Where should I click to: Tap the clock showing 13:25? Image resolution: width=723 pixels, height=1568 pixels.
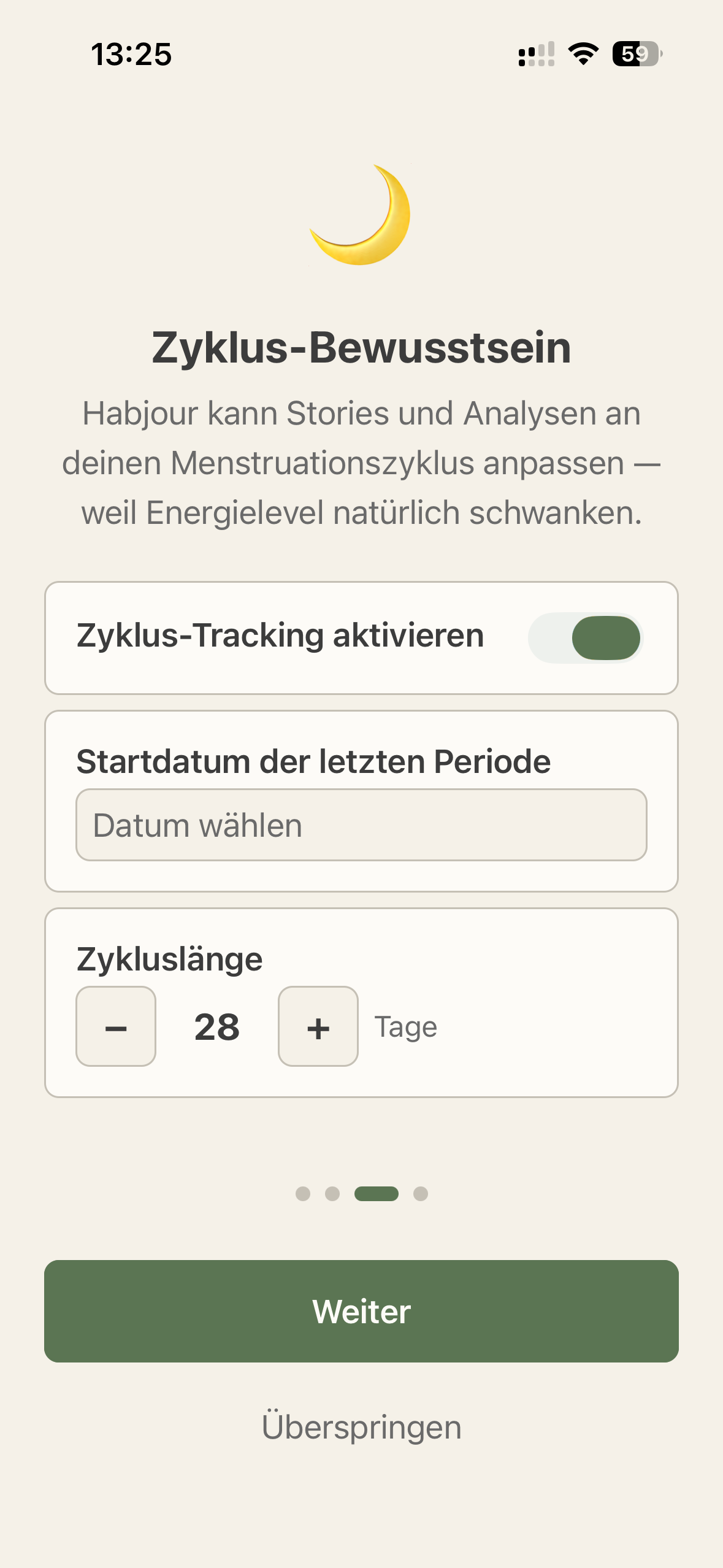tap(132, 55)
